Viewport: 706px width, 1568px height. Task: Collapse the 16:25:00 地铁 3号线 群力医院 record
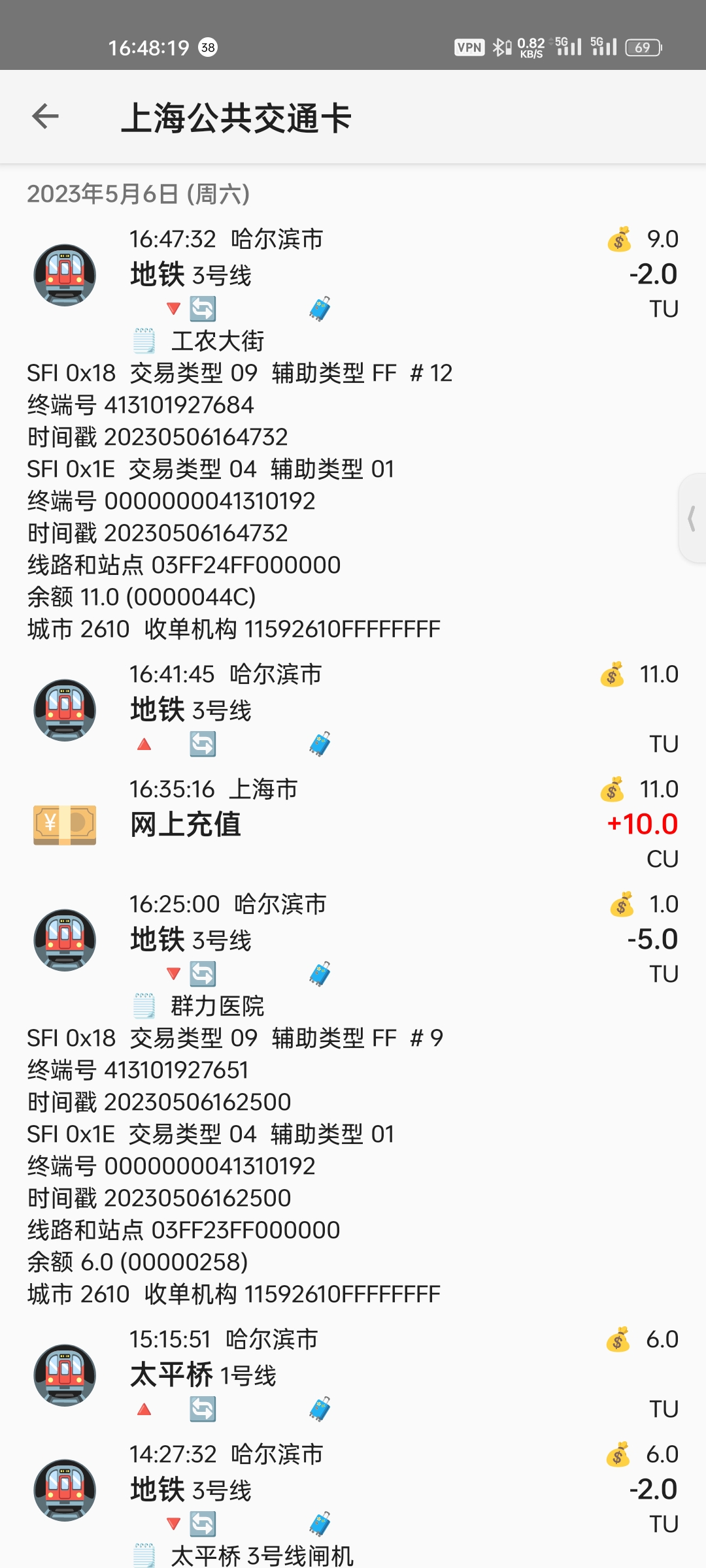(x=353, y=939)
